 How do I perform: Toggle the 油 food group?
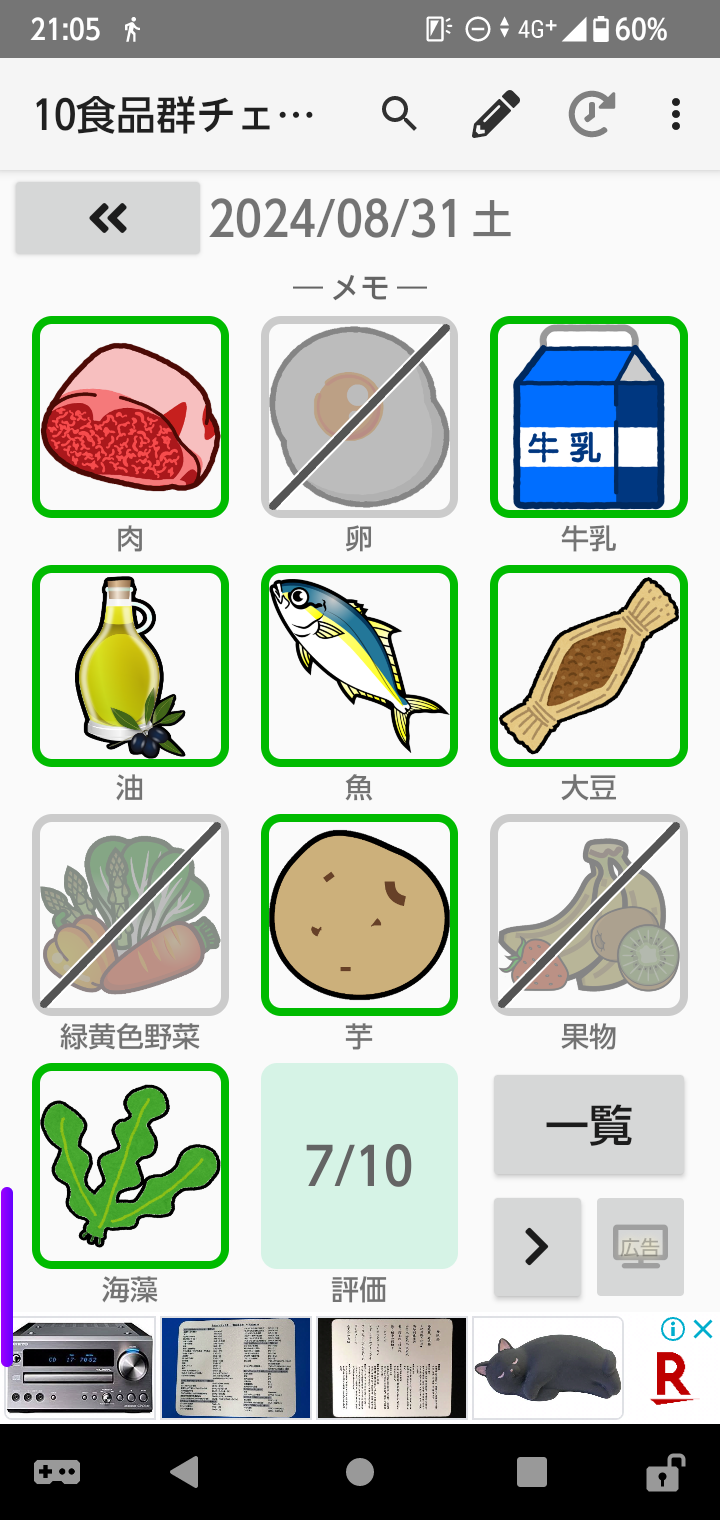pyautogui.click(x=131, y=666)
